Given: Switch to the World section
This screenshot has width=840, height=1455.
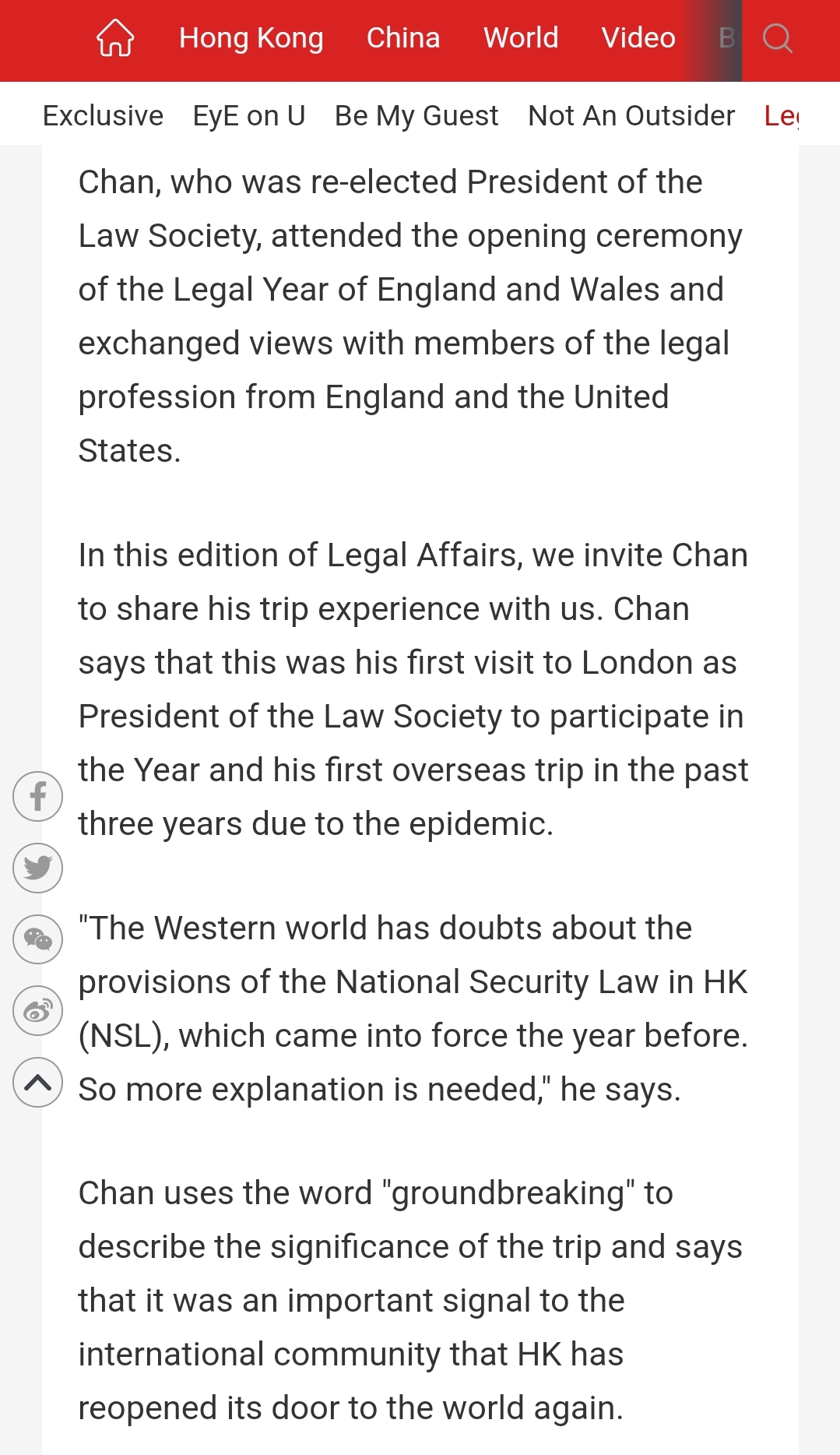Looking at the screenshot, I should (521, 37).
